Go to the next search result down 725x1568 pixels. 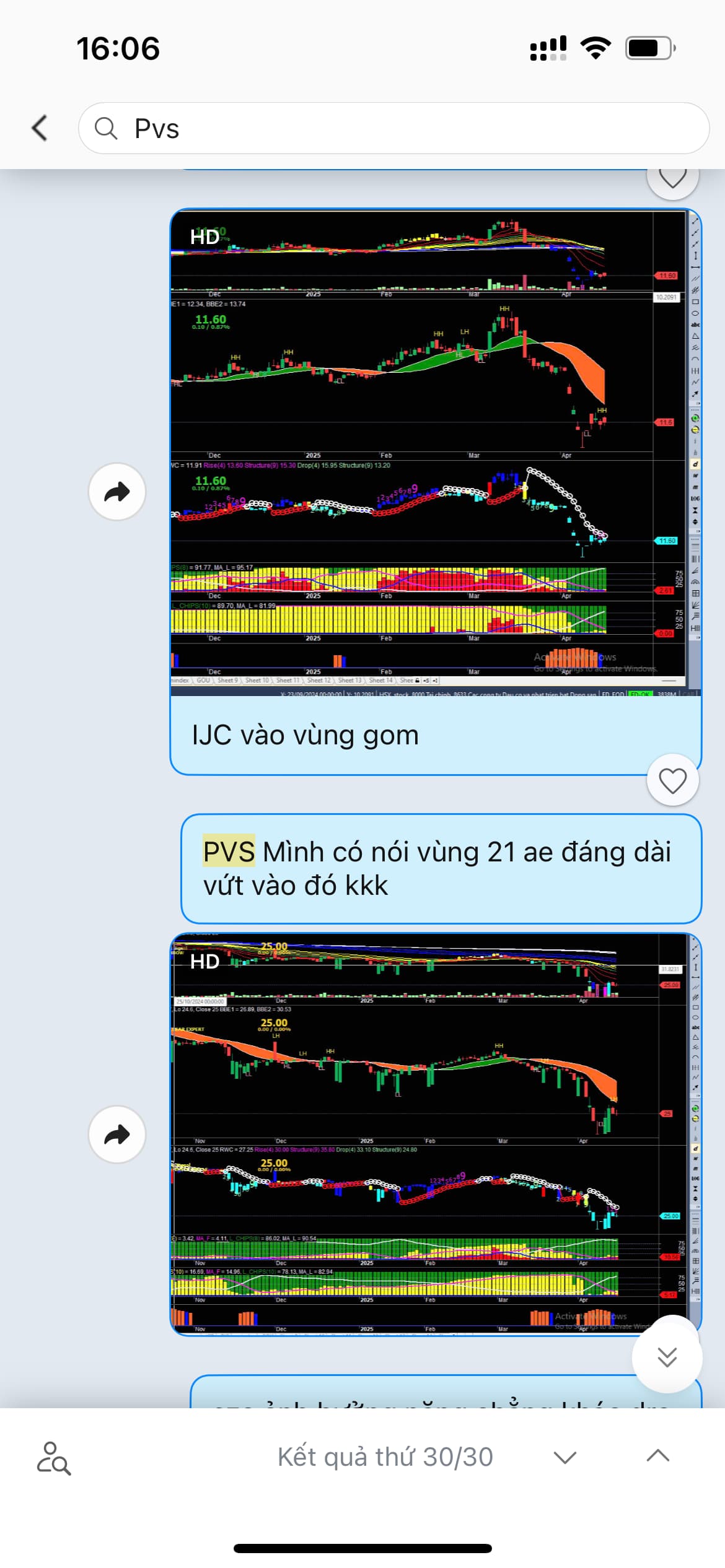pos(565,1457)
